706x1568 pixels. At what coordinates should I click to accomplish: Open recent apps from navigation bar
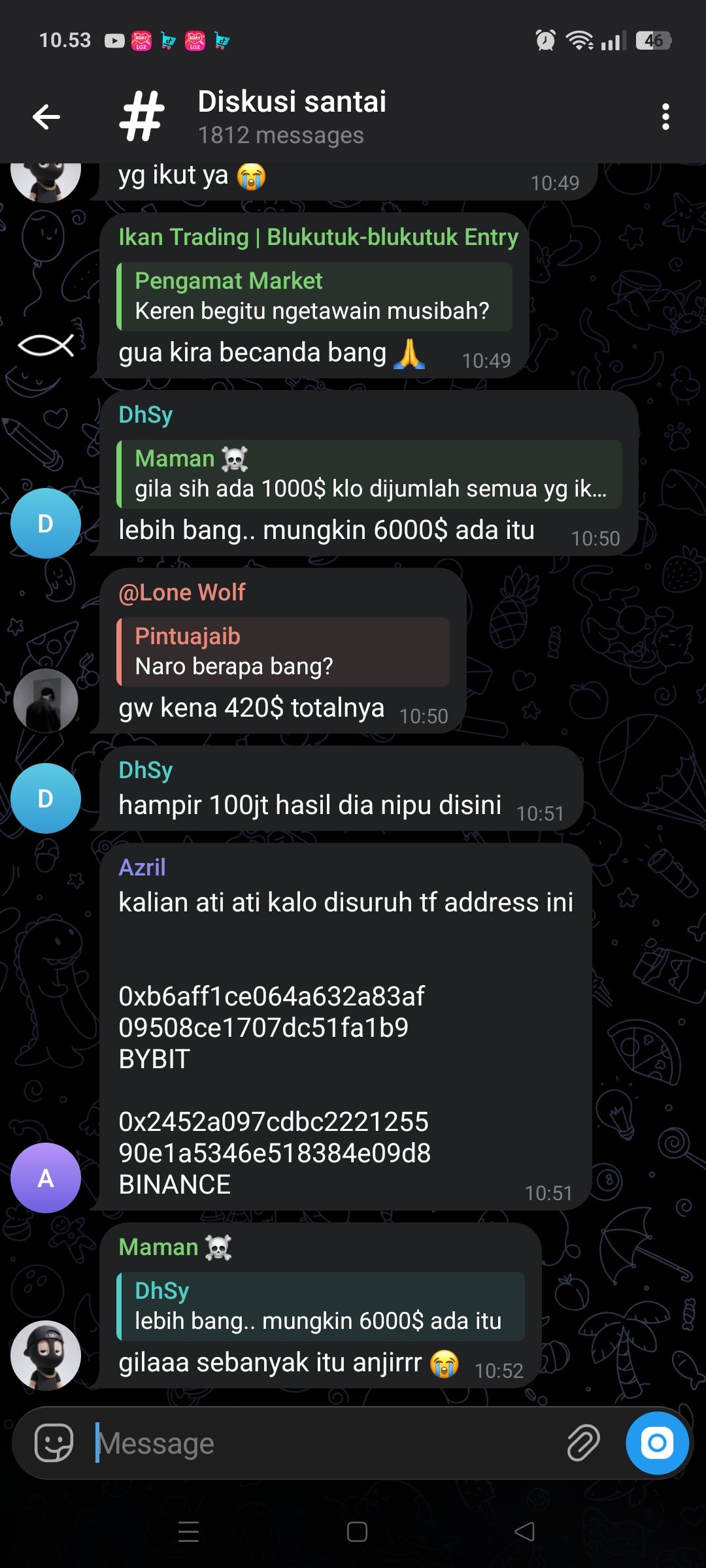coord(189,1531)
